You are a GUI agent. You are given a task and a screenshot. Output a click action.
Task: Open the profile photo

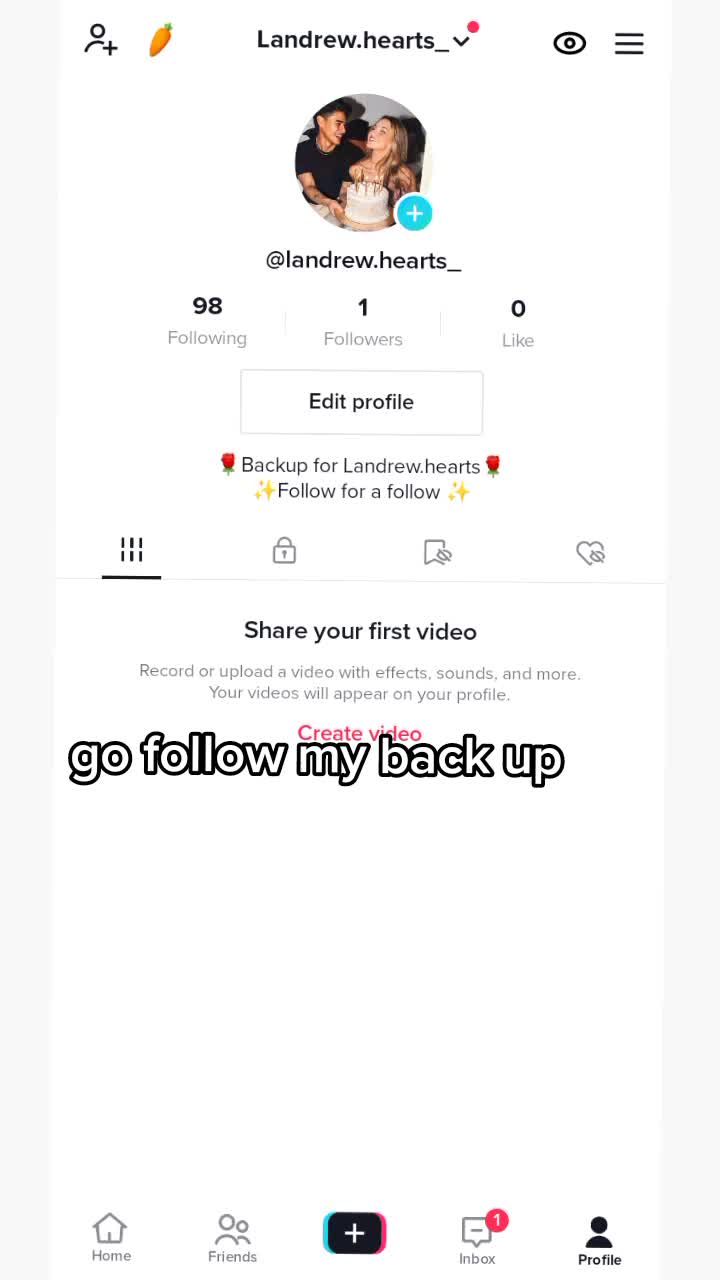[x=360, y=160]
